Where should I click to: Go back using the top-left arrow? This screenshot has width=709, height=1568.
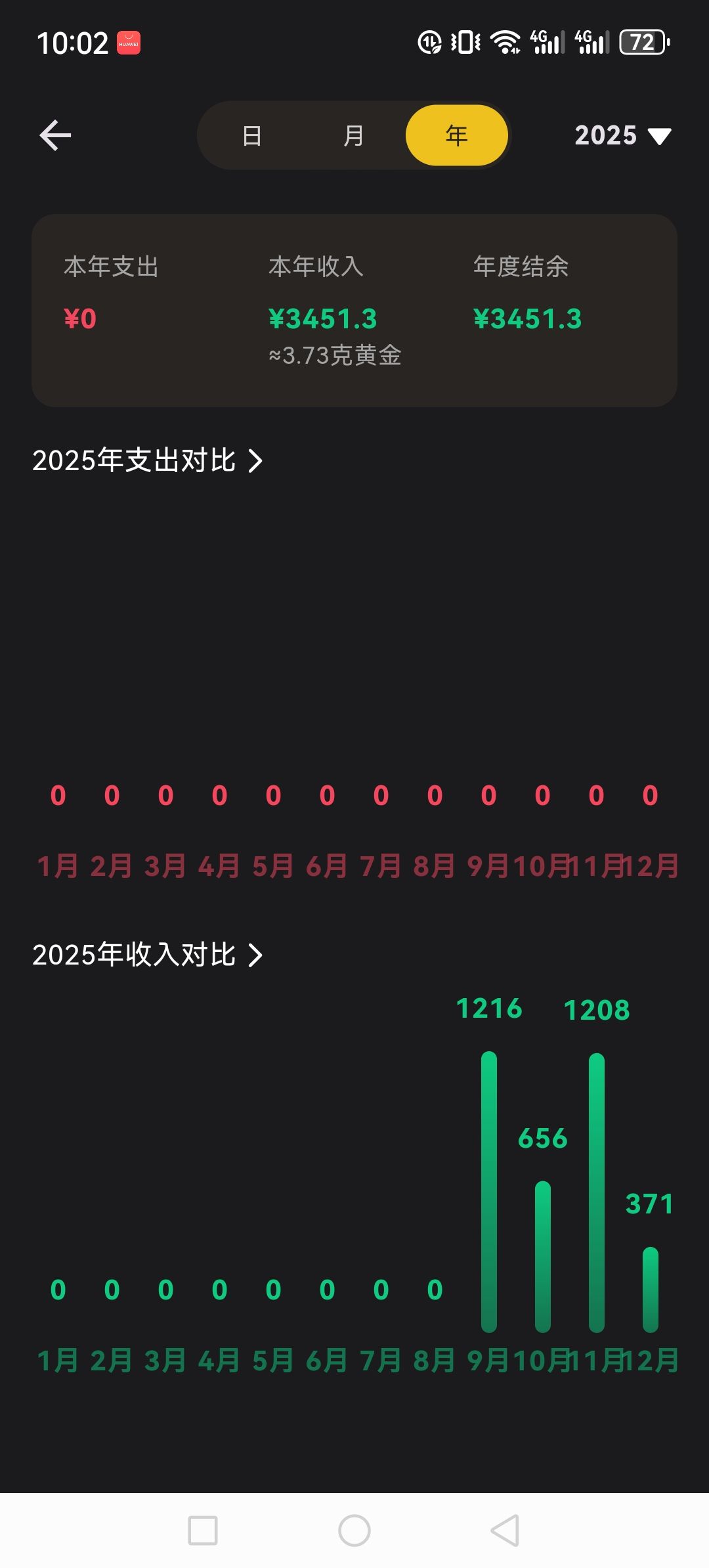(x=55, y=136)
